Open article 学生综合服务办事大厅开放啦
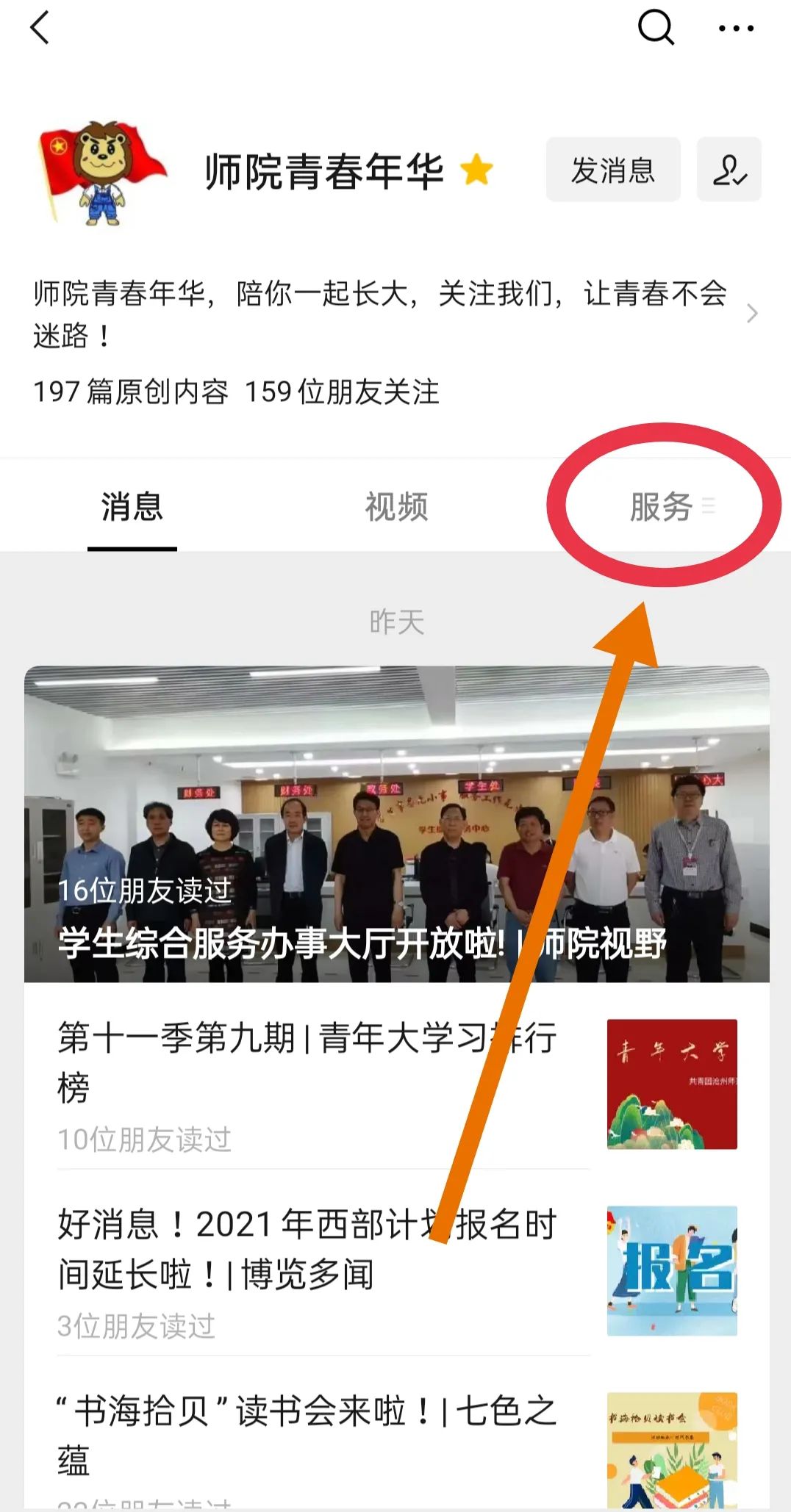Screen dimensions: 791x1512 pos(396,824)
